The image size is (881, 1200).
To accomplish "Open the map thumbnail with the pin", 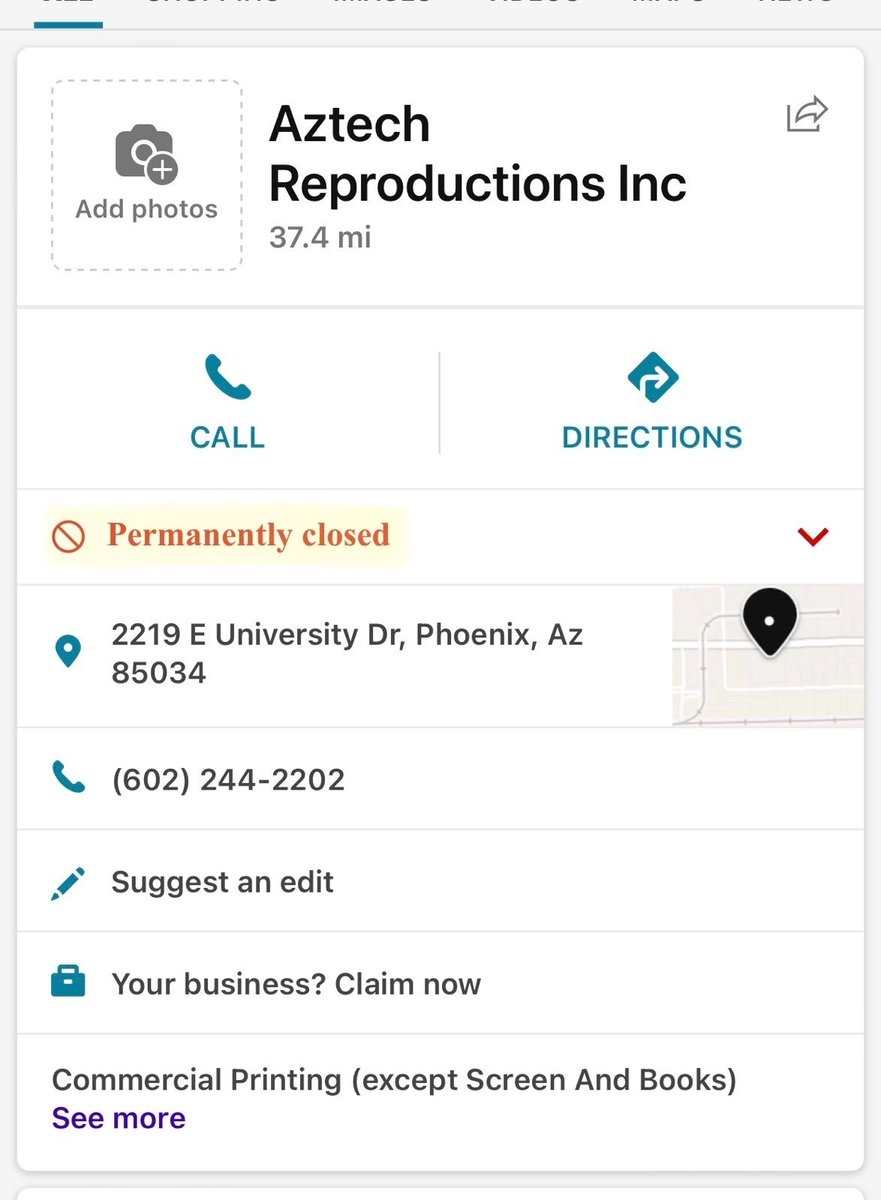I will coord(767,655).
